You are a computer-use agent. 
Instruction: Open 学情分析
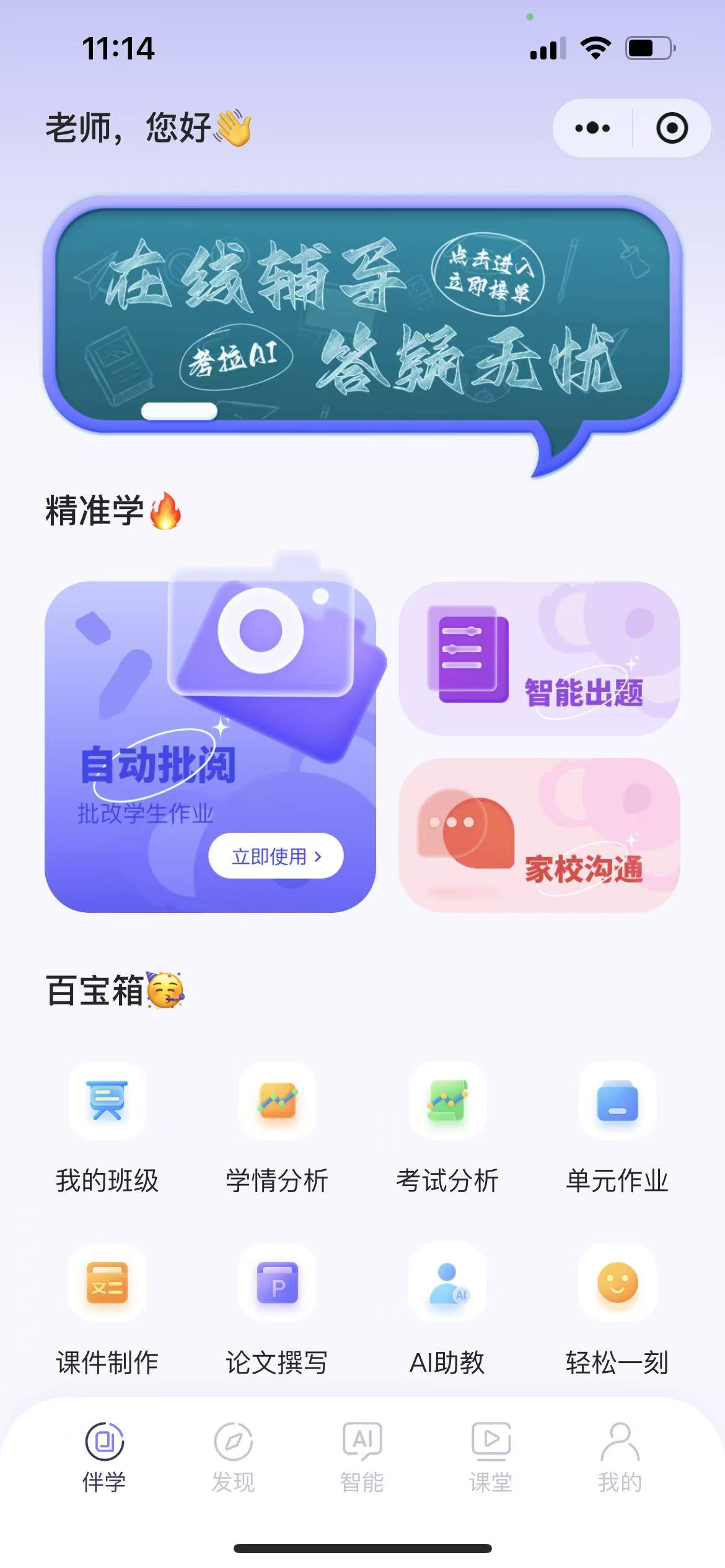click(x=277, y=1127)
